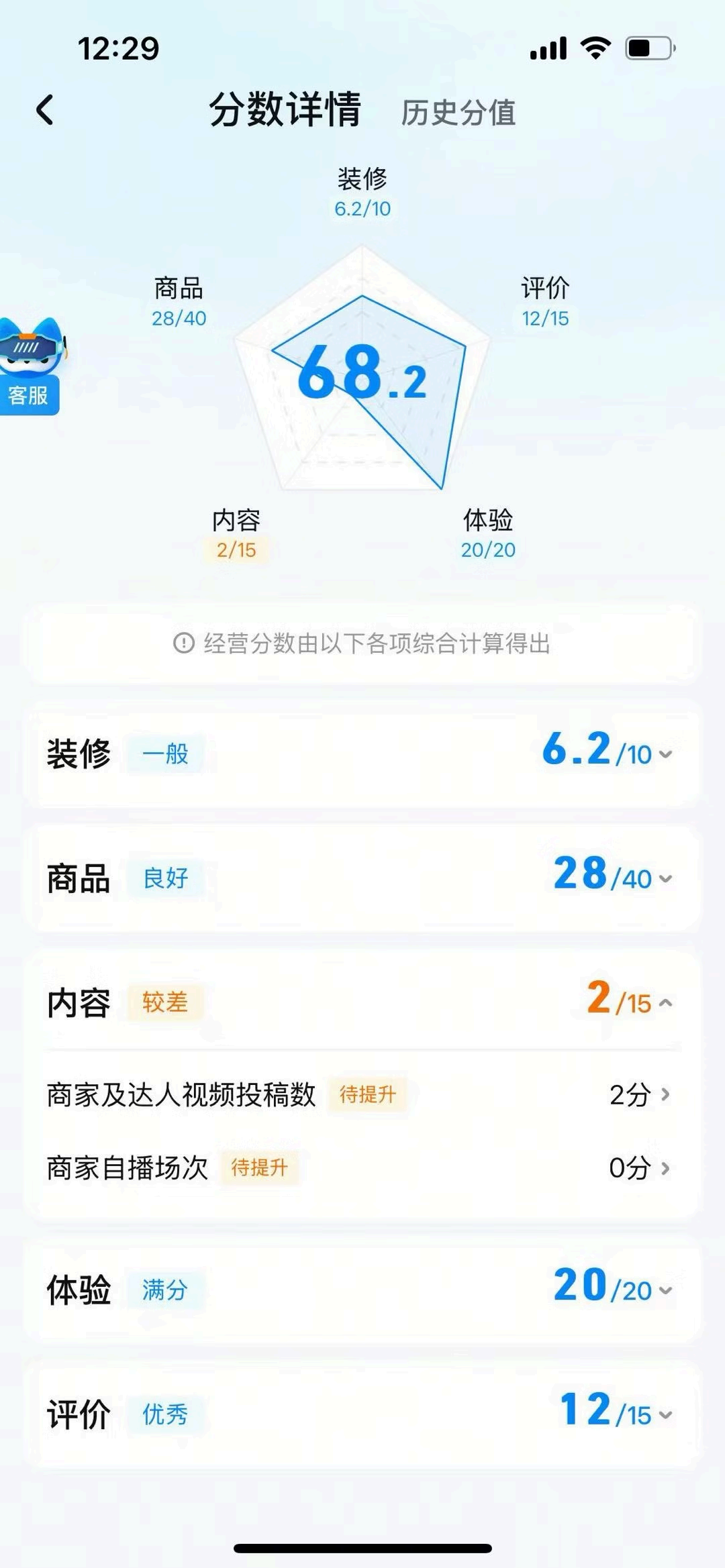Viewport: 725px width, 1568px height.
Task: Expand the 体验 score section
Action: point(665,1290)
